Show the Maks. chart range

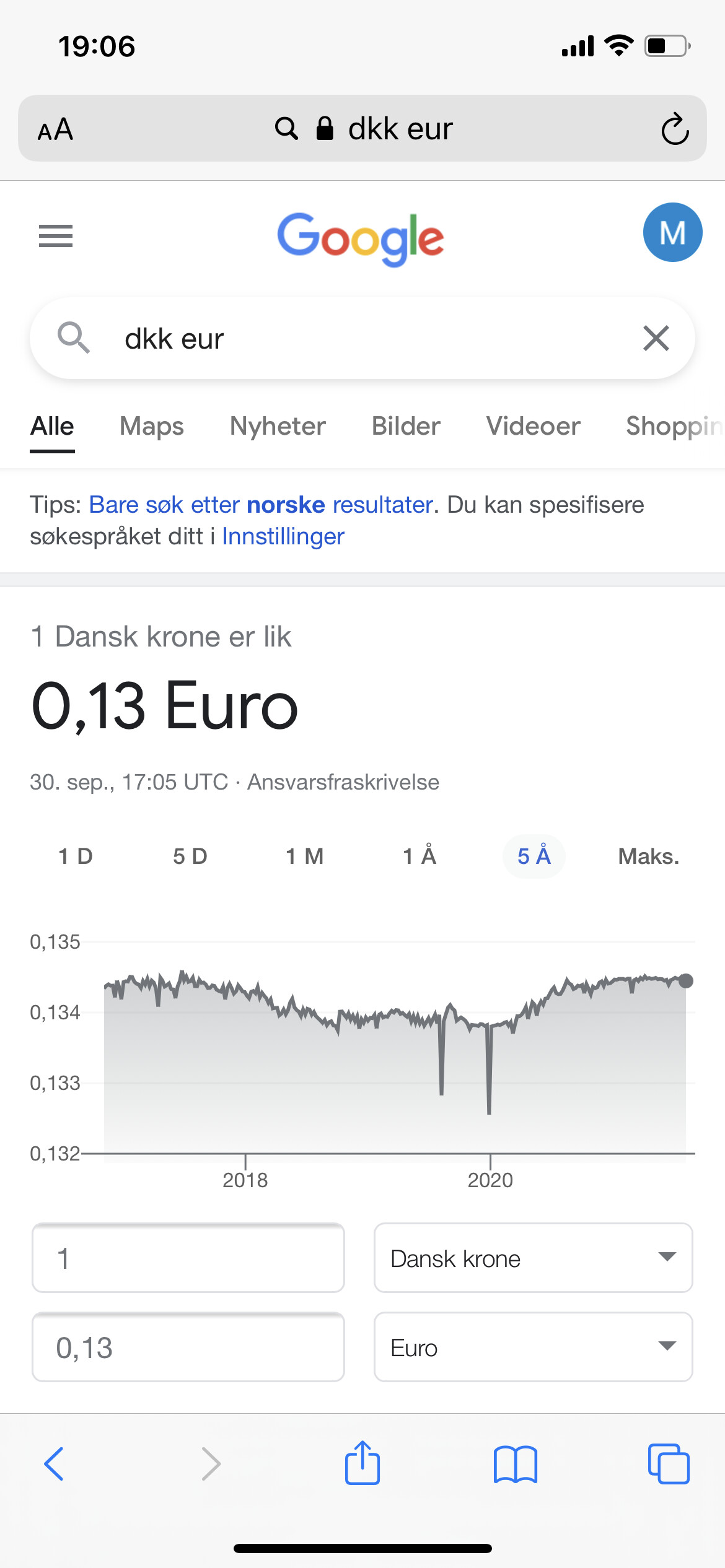tap(649, 856)
